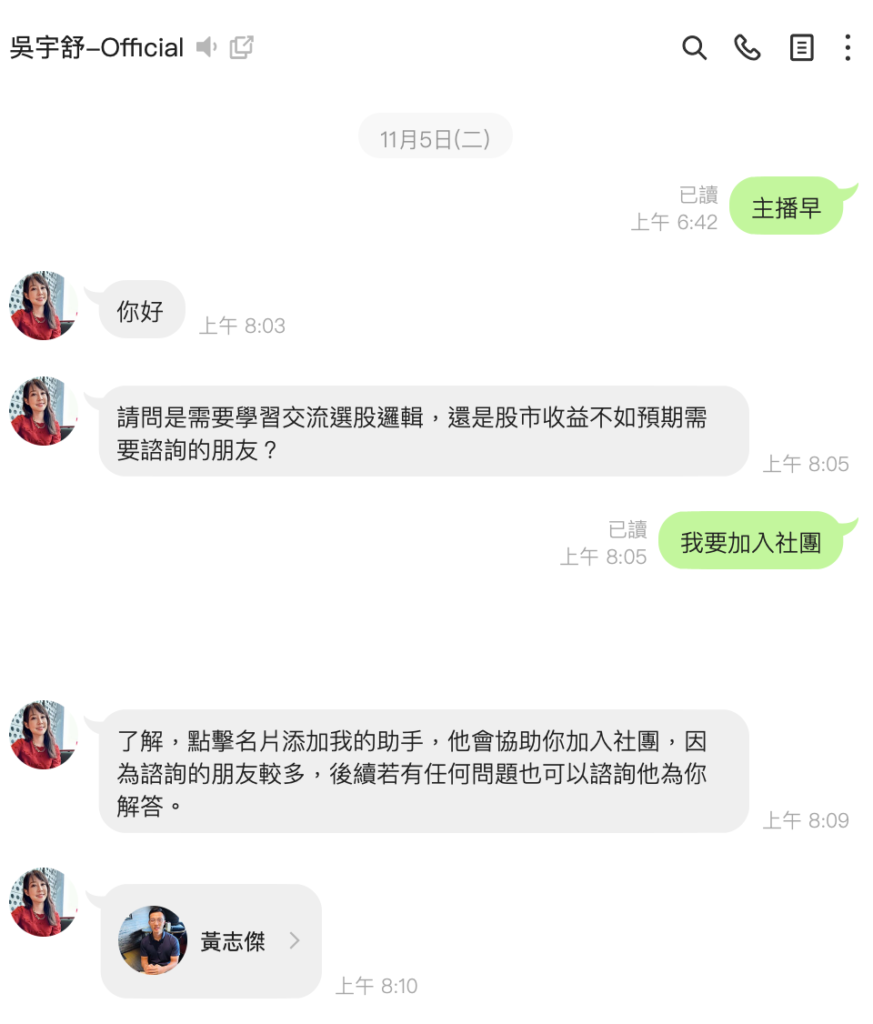Expand the 黃志傑 contact card with its chevron
This screenshot has width=873, height=1024.
[293, 940]
